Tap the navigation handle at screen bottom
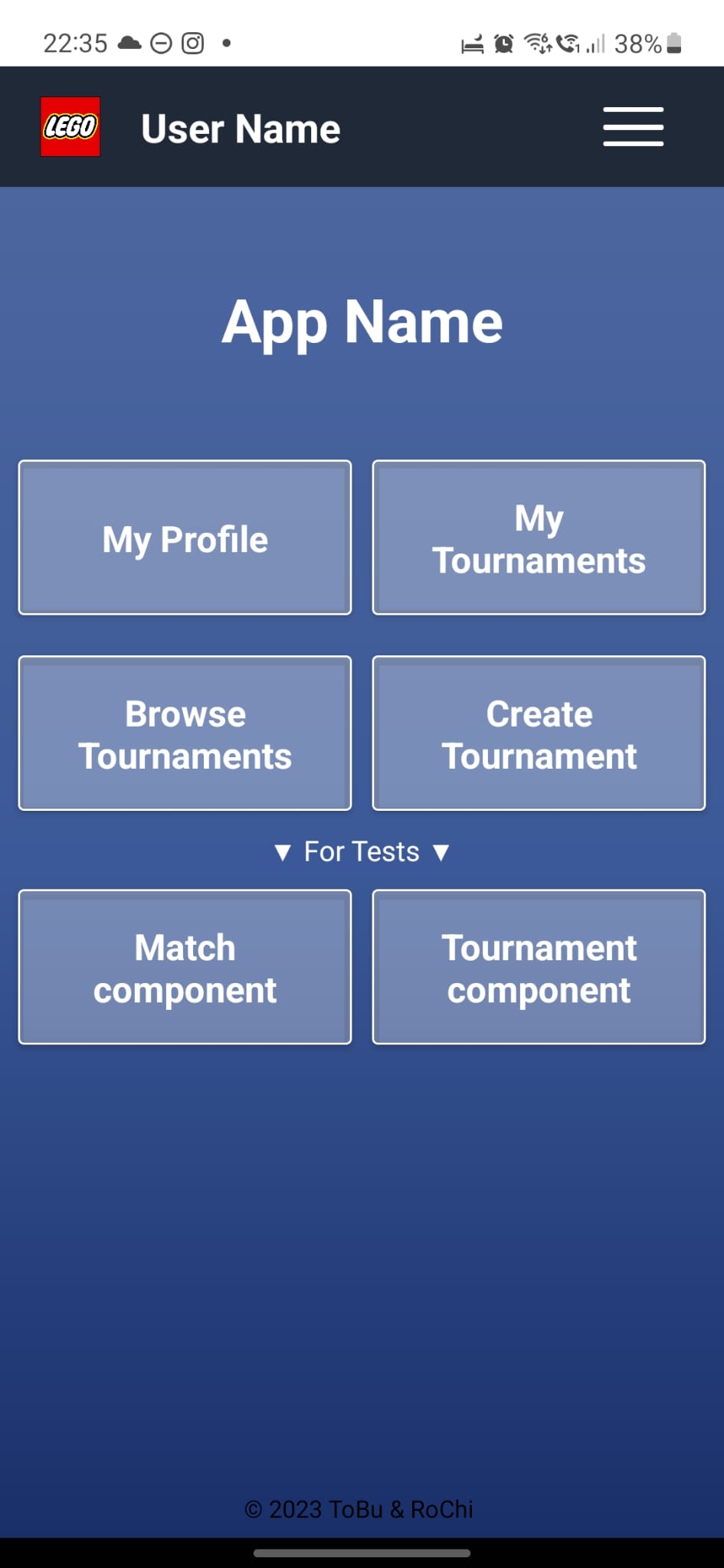 362,1553
